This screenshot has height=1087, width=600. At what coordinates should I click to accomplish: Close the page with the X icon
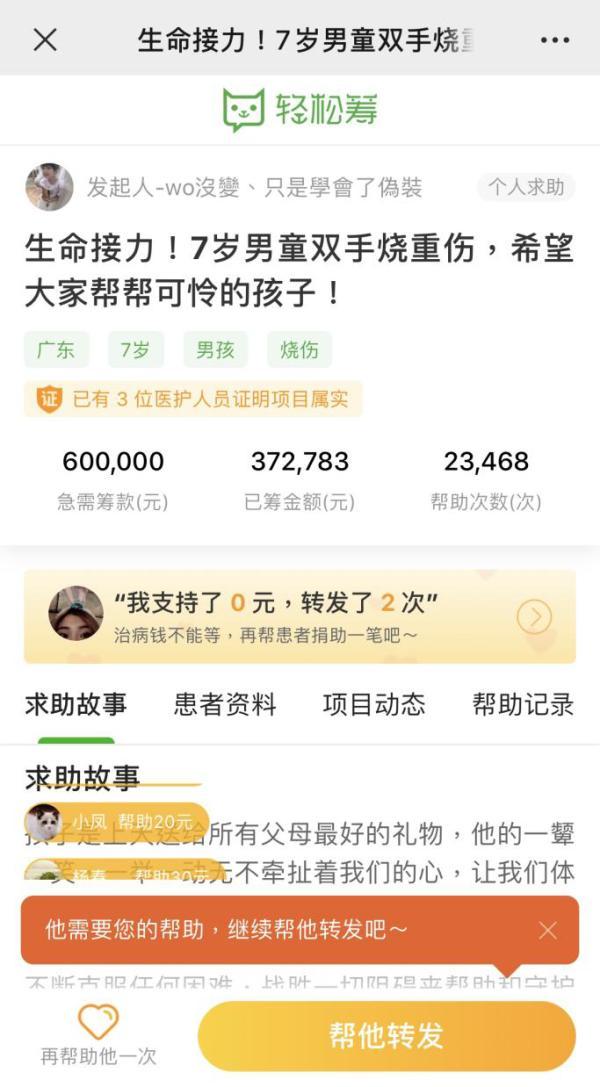[45, 40]
